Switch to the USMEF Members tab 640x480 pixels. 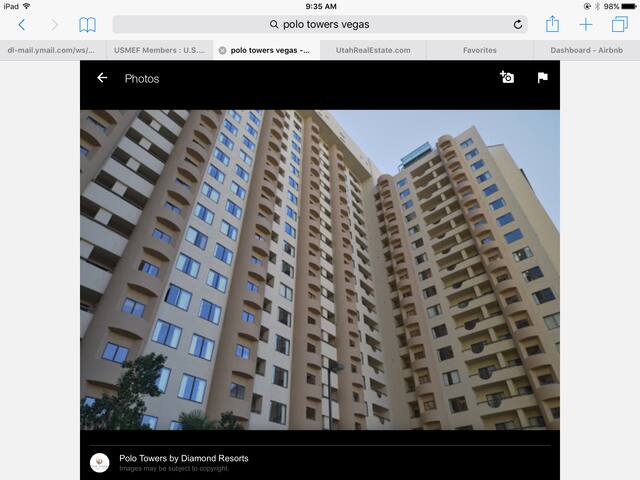pos(160,50)
